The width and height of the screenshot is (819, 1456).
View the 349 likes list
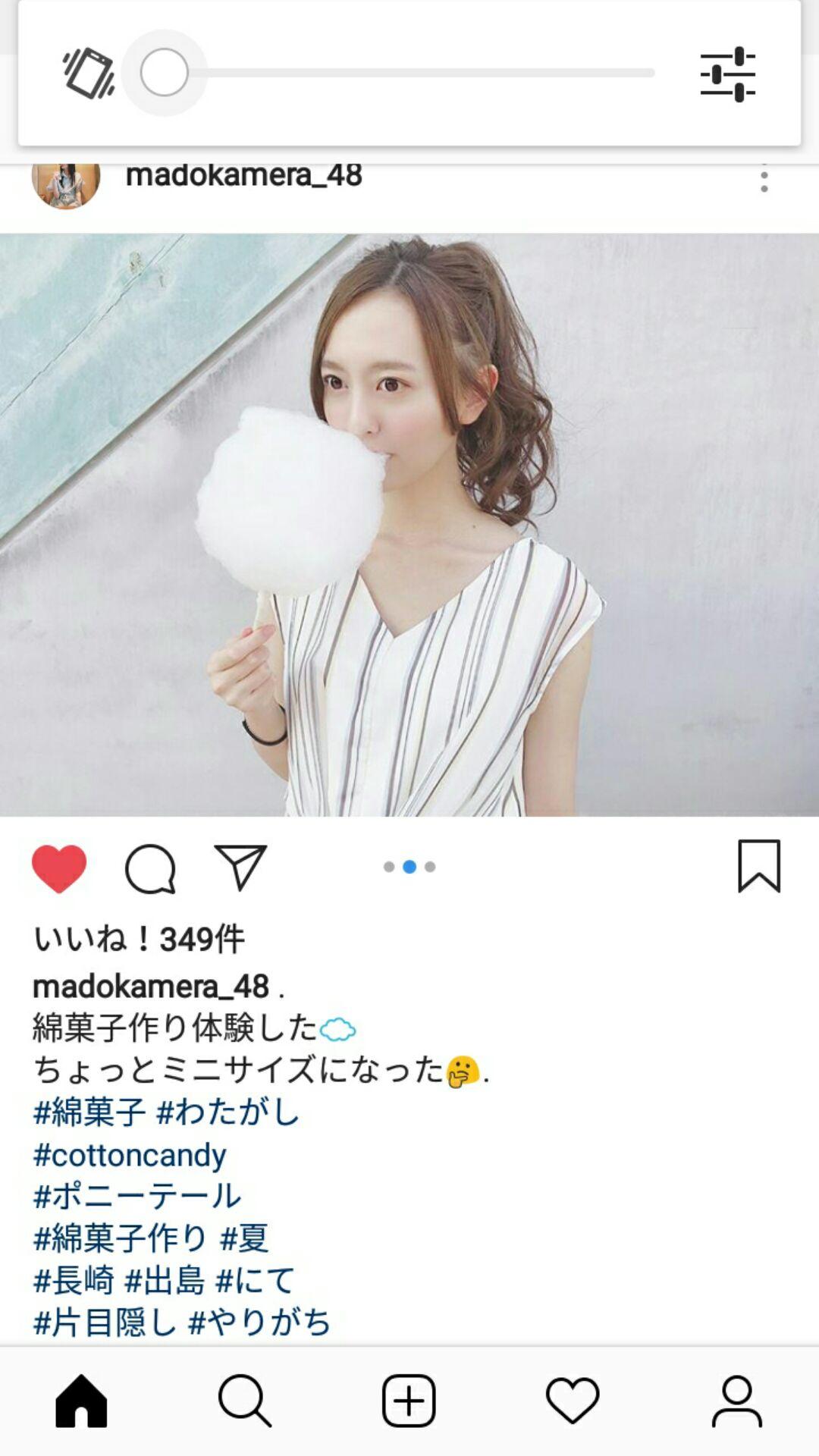pyautogui.click(x=139, y=939)
